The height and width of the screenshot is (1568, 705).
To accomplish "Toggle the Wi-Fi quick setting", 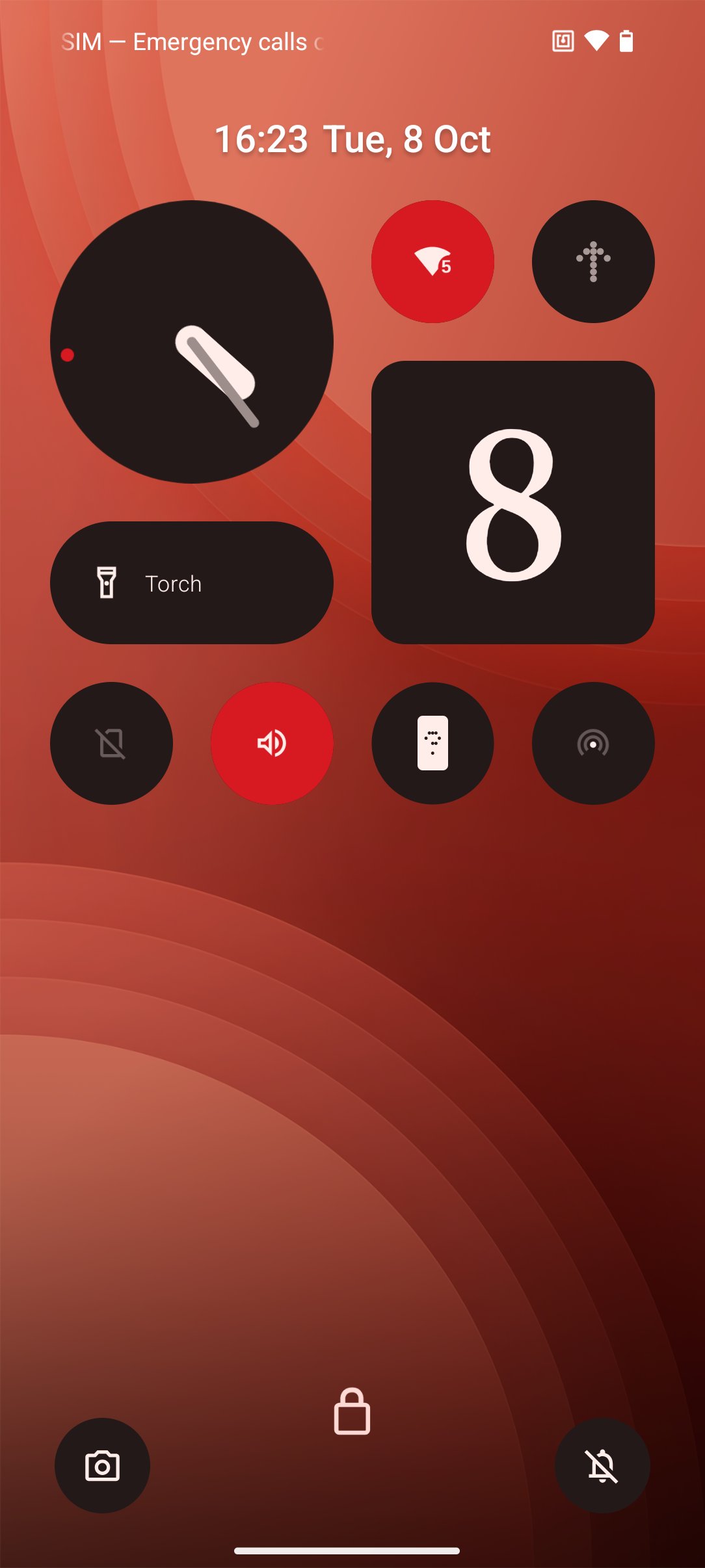I will (x=432, y=261).
